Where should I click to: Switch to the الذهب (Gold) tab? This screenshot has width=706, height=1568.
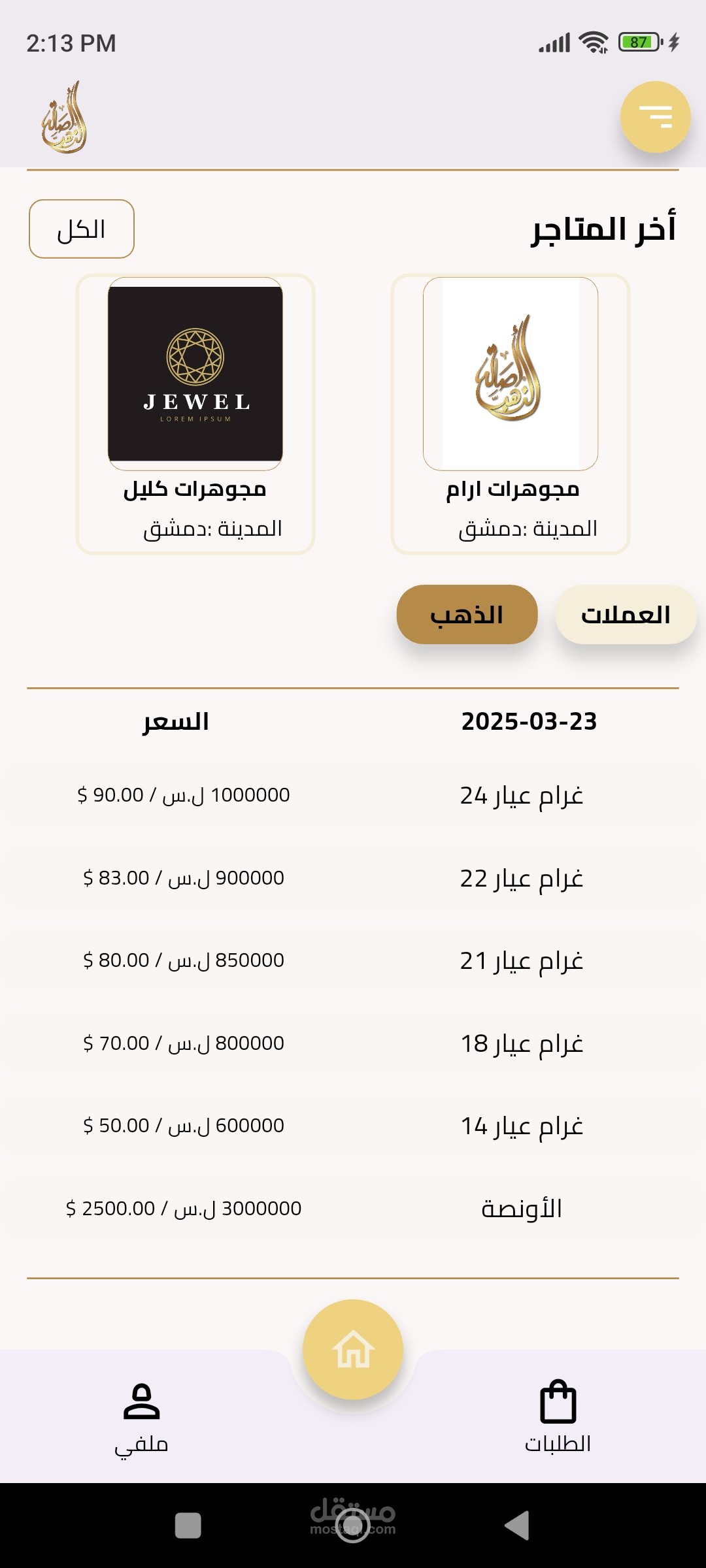pos(467,614)
